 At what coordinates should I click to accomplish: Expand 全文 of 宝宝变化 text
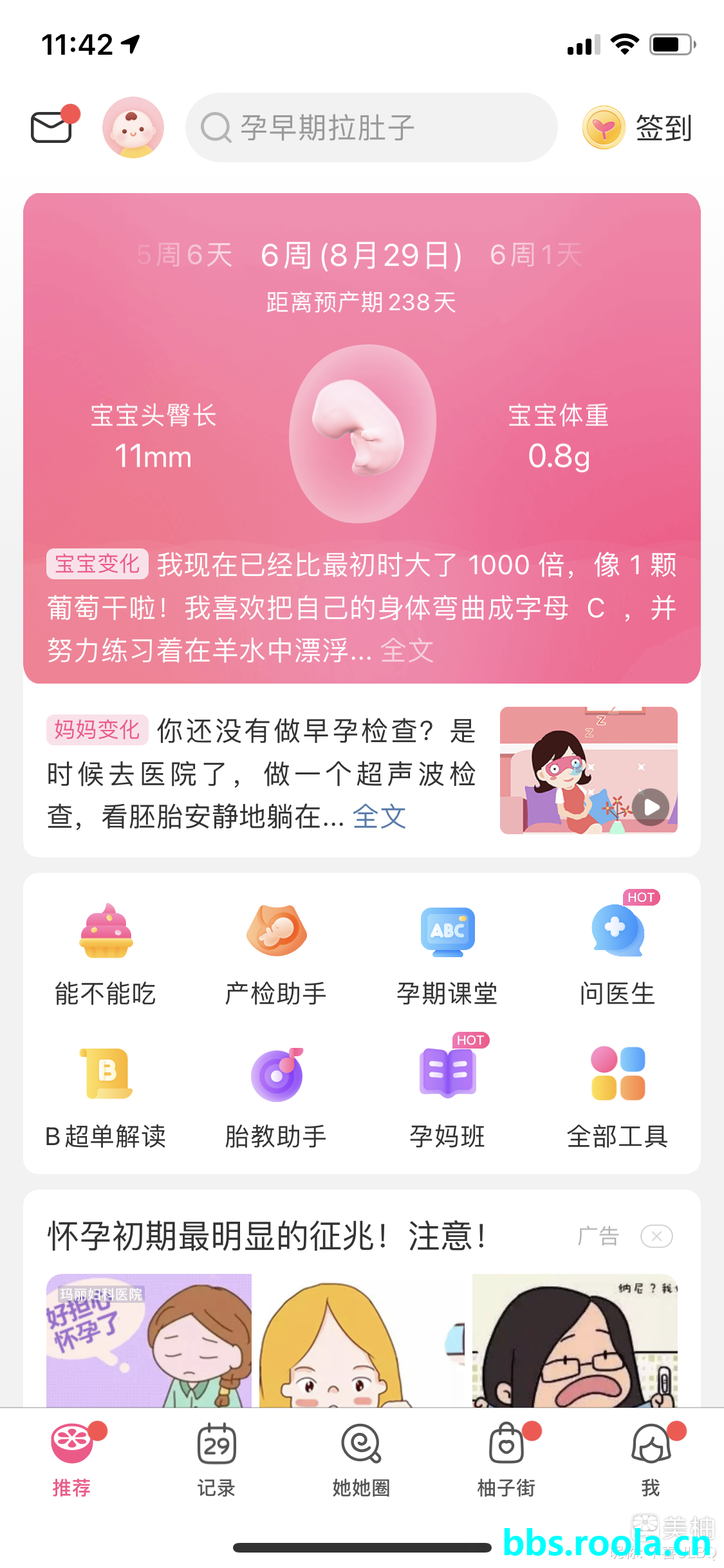click(407, 651)
